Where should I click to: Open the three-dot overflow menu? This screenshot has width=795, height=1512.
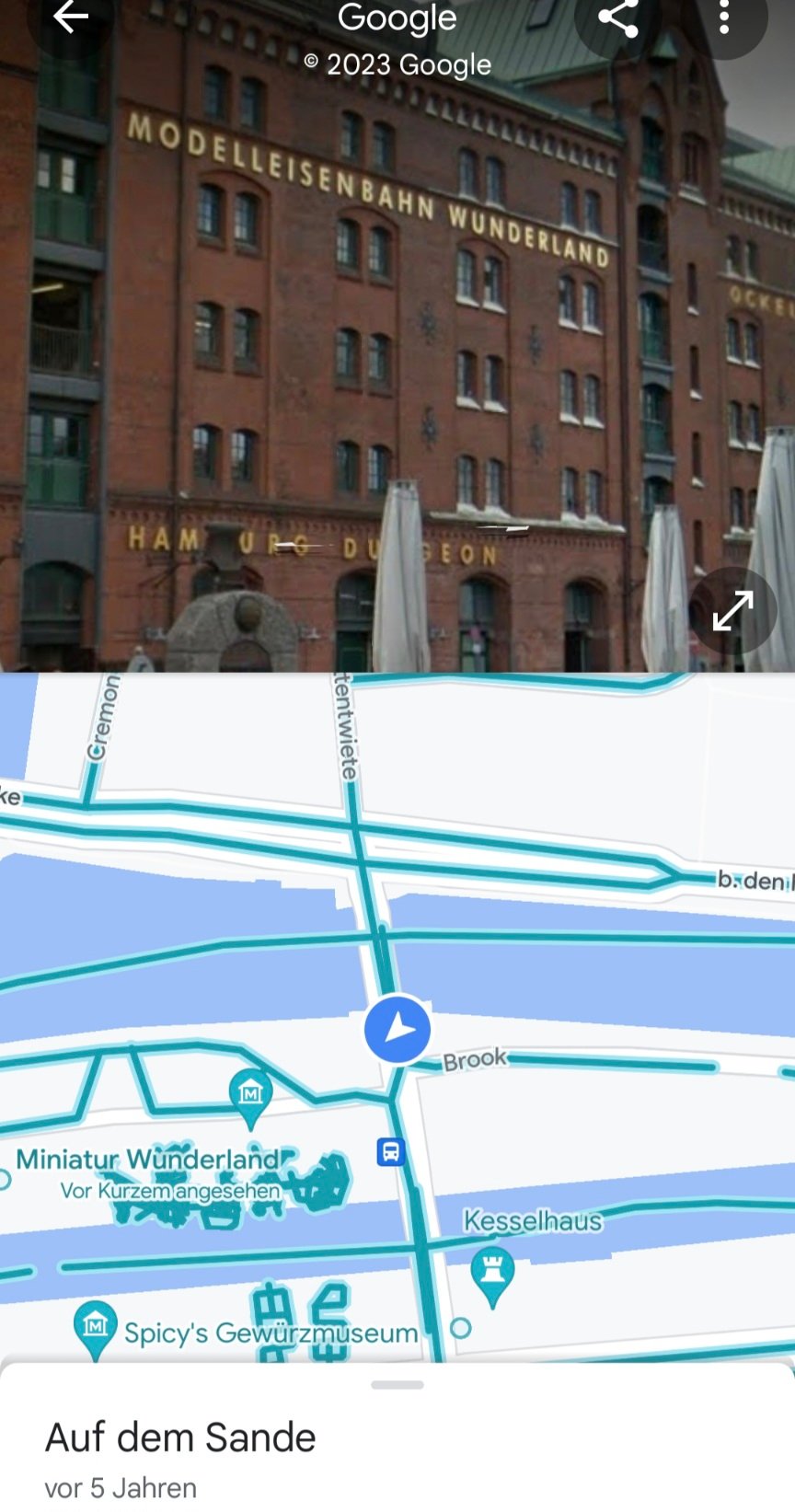point(724,17)
